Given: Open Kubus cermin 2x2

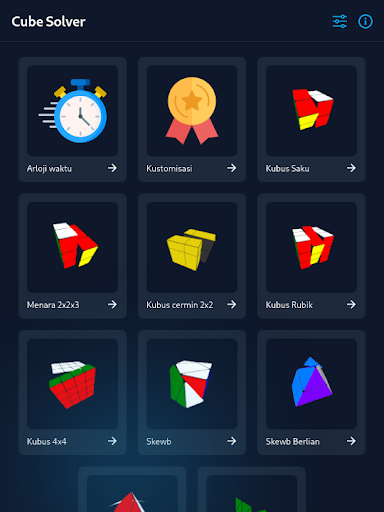Looking at the screenshot, I should pyautogui.click(x=192, y=256).
